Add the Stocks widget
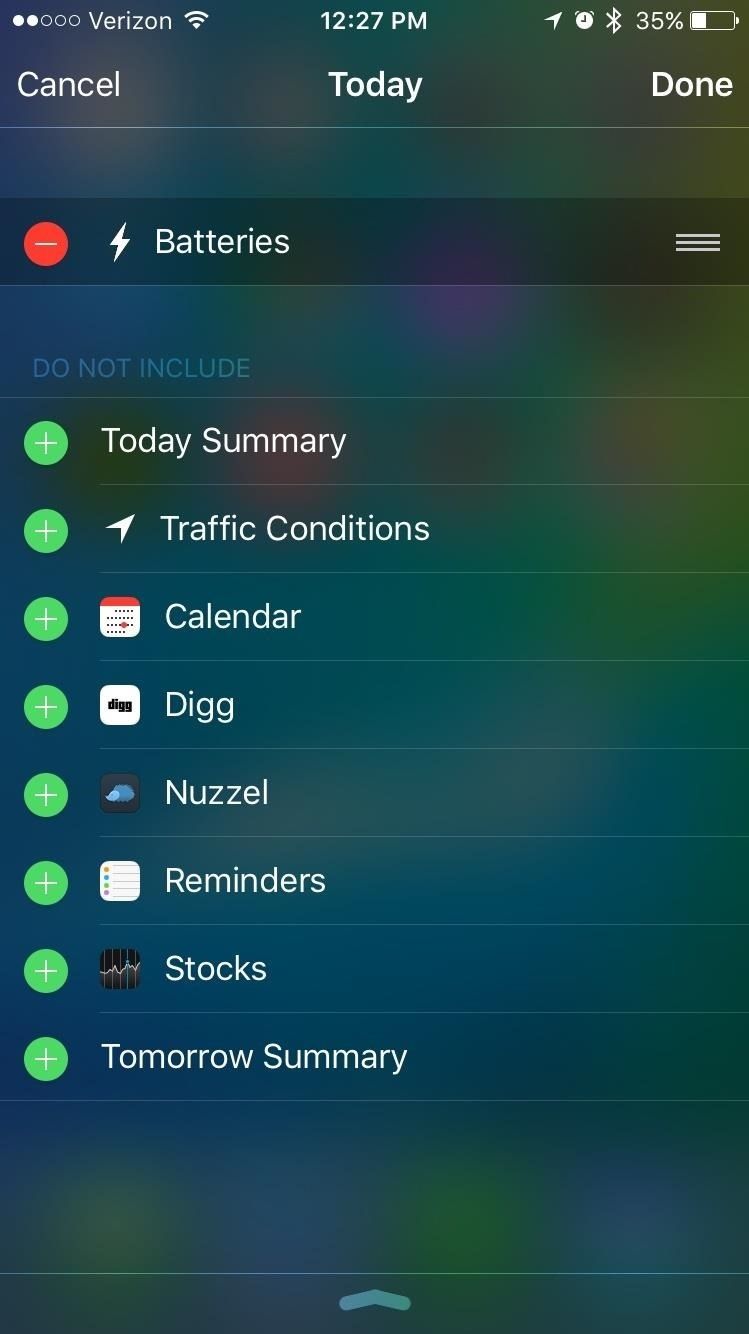 coord(45,970)
